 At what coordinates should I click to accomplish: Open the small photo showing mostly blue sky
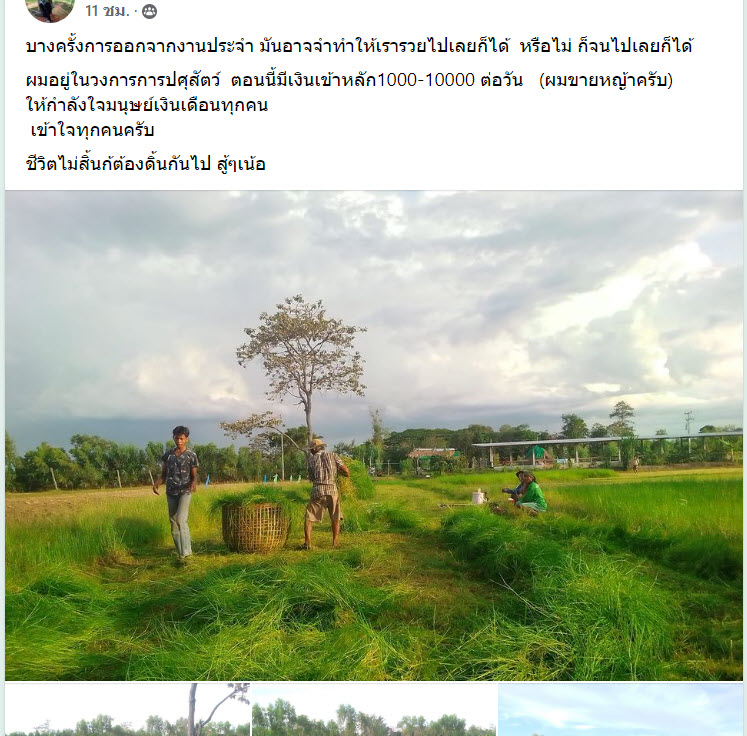620,711
